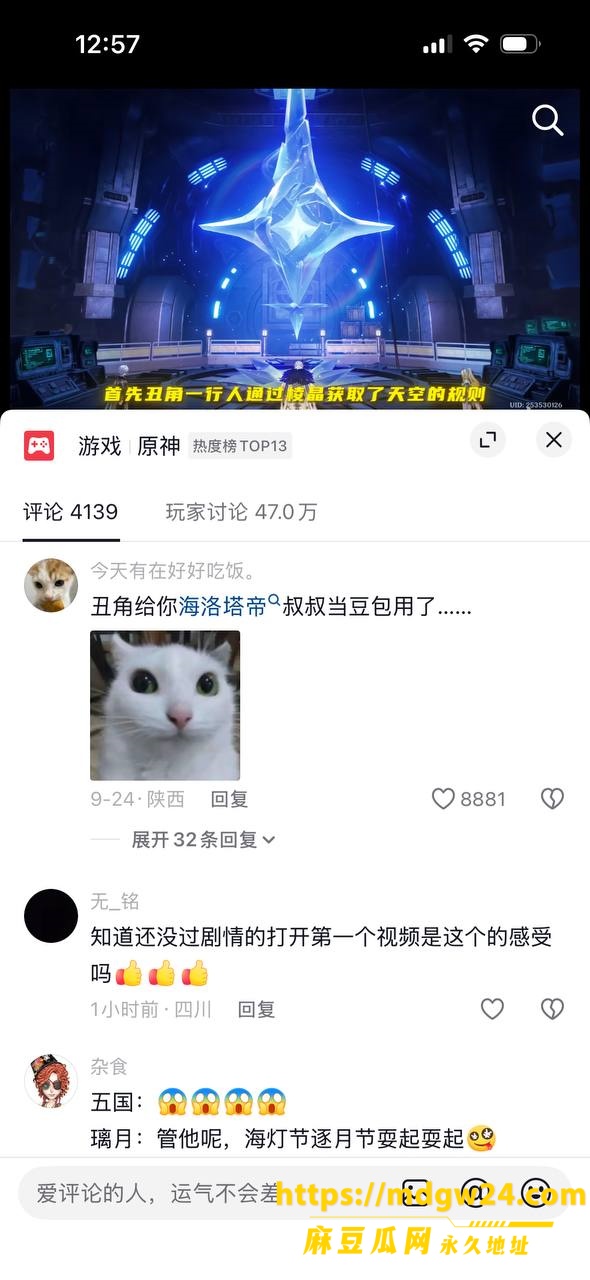Open the 海洛塔帝 search link
Viewport: 590px width, 1280px height.
[x=230, y=607]
